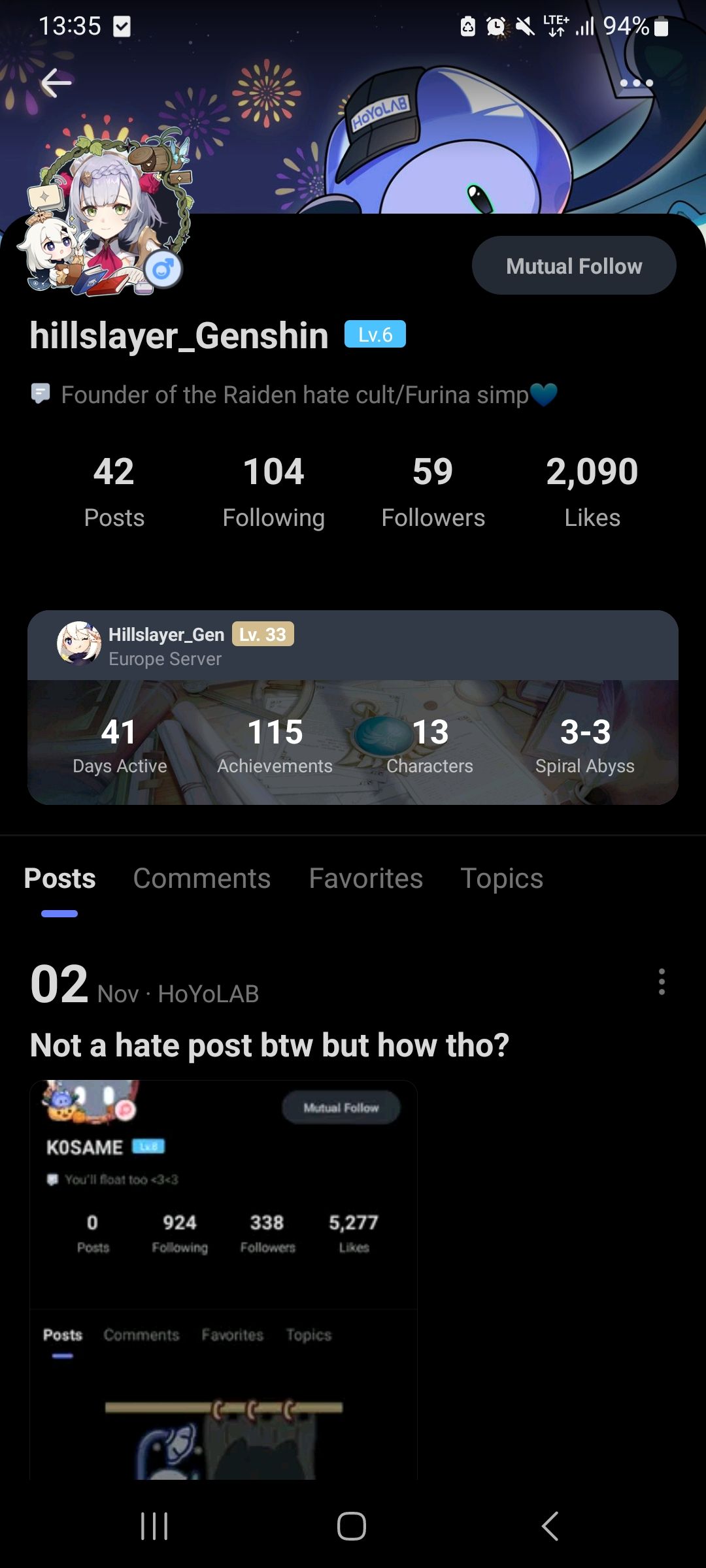Expand the Spiral Abyss 3-3 stat

click(x=584, y=745)
